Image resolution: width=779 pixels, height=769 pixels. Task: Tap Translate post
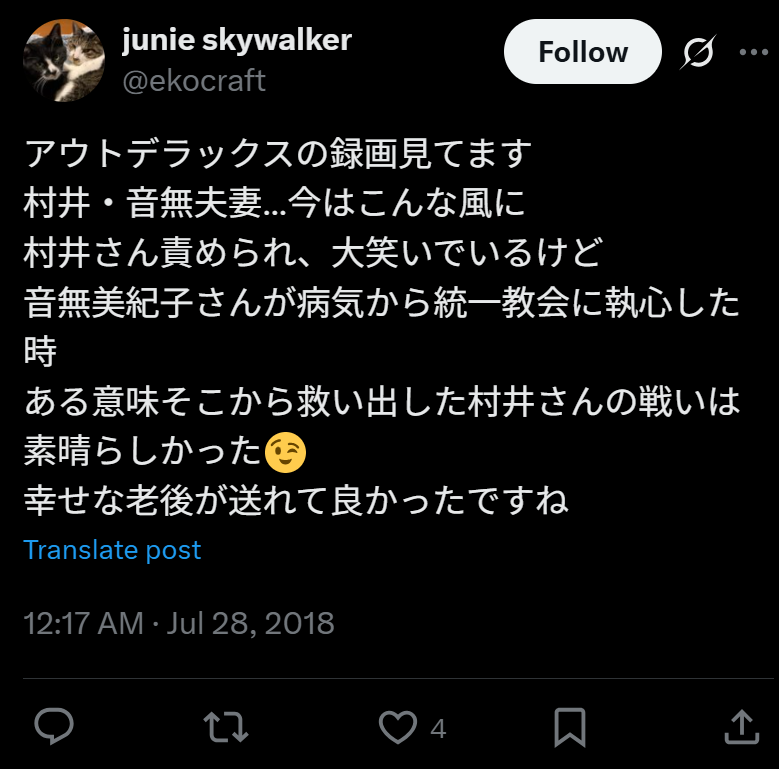pos(112,550)
